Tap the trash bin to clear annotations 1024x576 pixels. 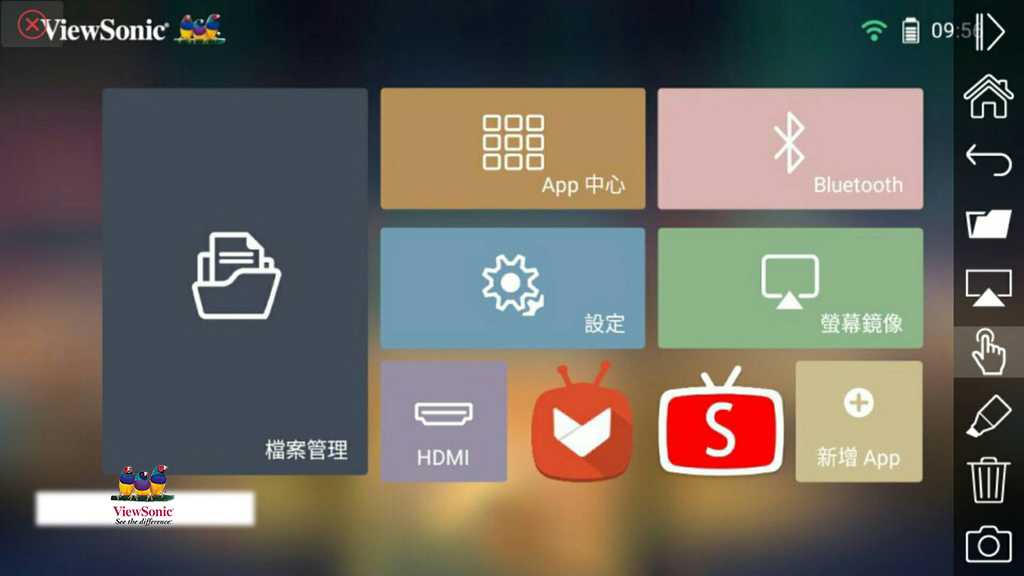click(988, 480)
